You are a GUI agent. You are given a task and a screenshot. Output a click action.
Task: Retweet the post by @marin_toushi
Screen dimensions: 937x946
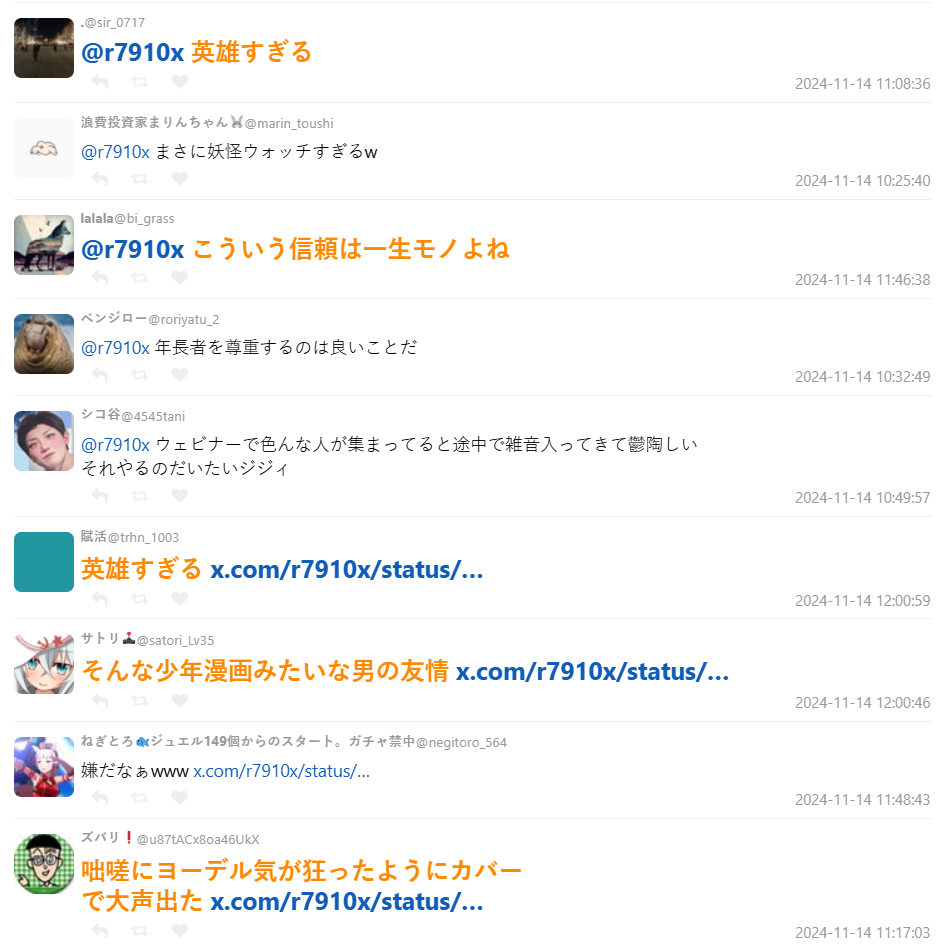click(x=140, y=179)
